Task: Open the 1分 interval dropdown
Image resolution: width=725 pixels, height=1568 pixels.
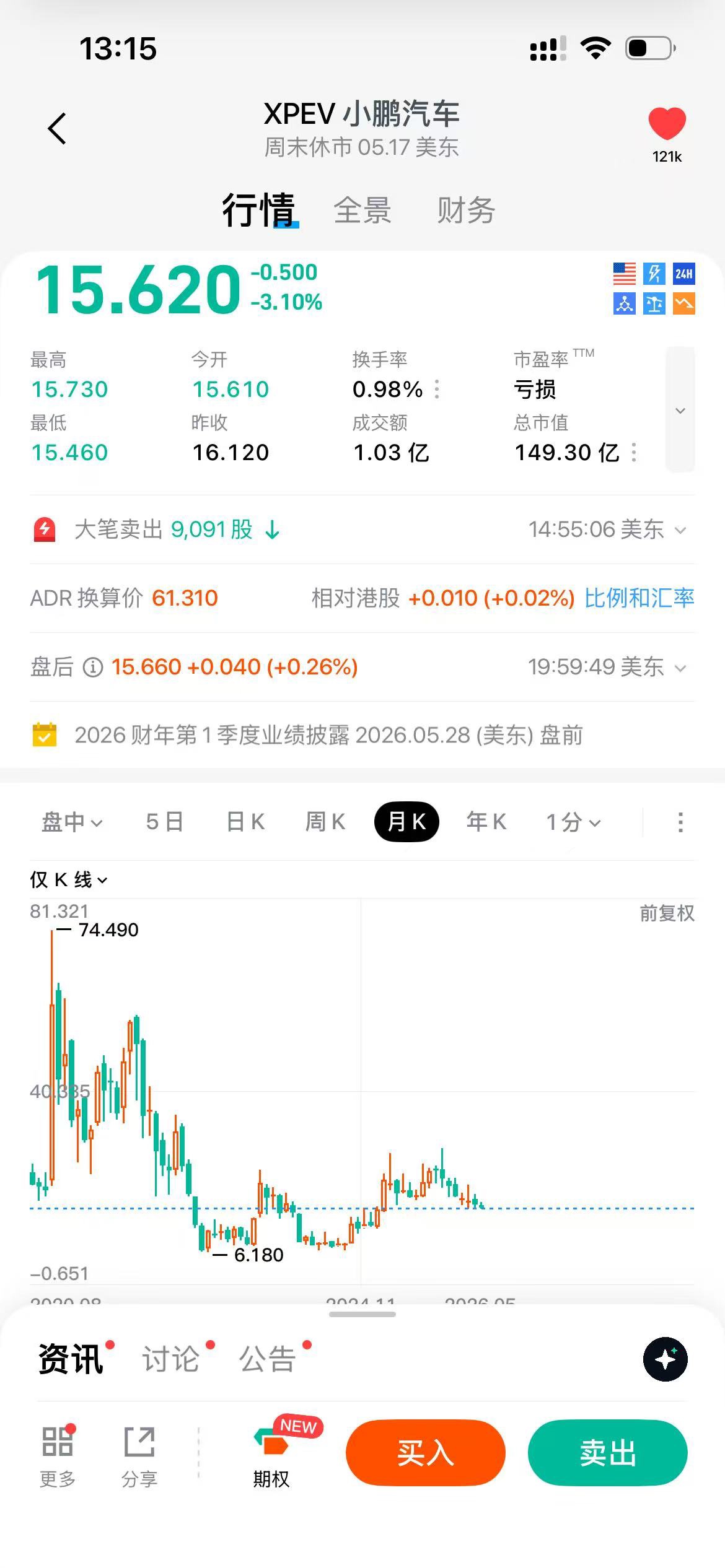Action: pyautogui.click(x=573, y=822)
